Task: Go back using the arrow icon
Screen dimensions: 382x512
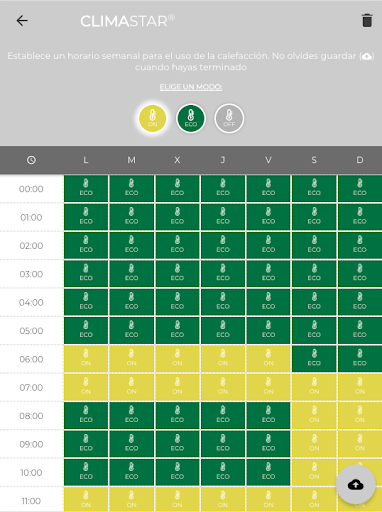Action: tap(22, 21)
